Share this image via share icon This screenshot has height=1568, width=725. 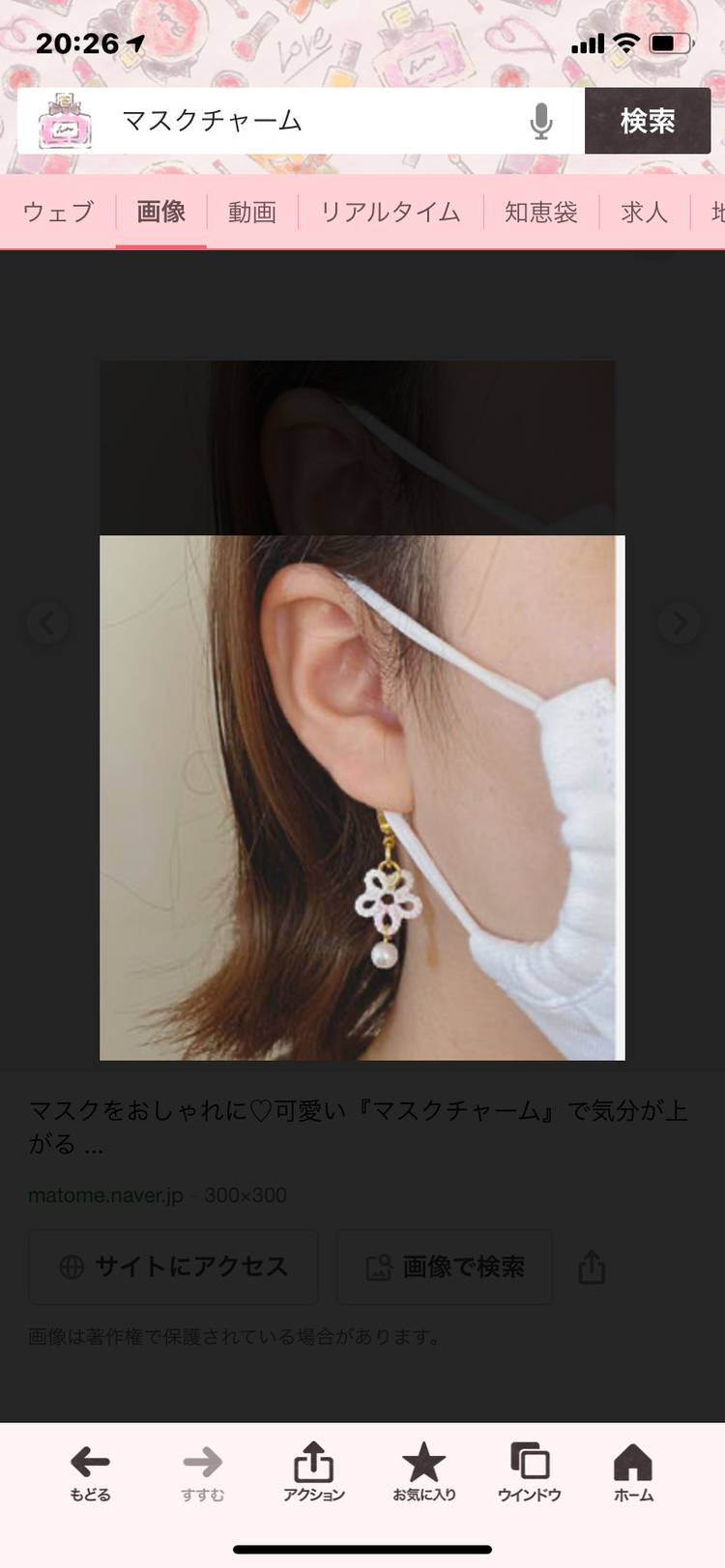coord(592,1267)
